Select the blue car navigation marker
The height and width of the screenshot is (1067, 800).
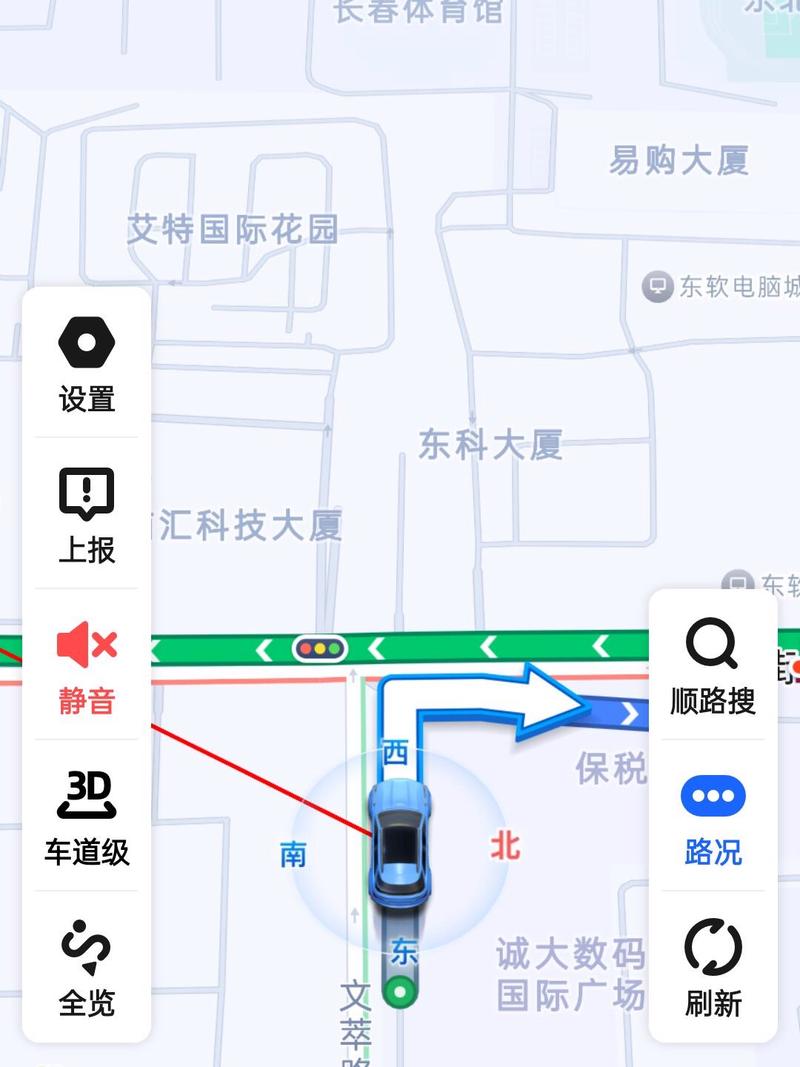(400, 843)
